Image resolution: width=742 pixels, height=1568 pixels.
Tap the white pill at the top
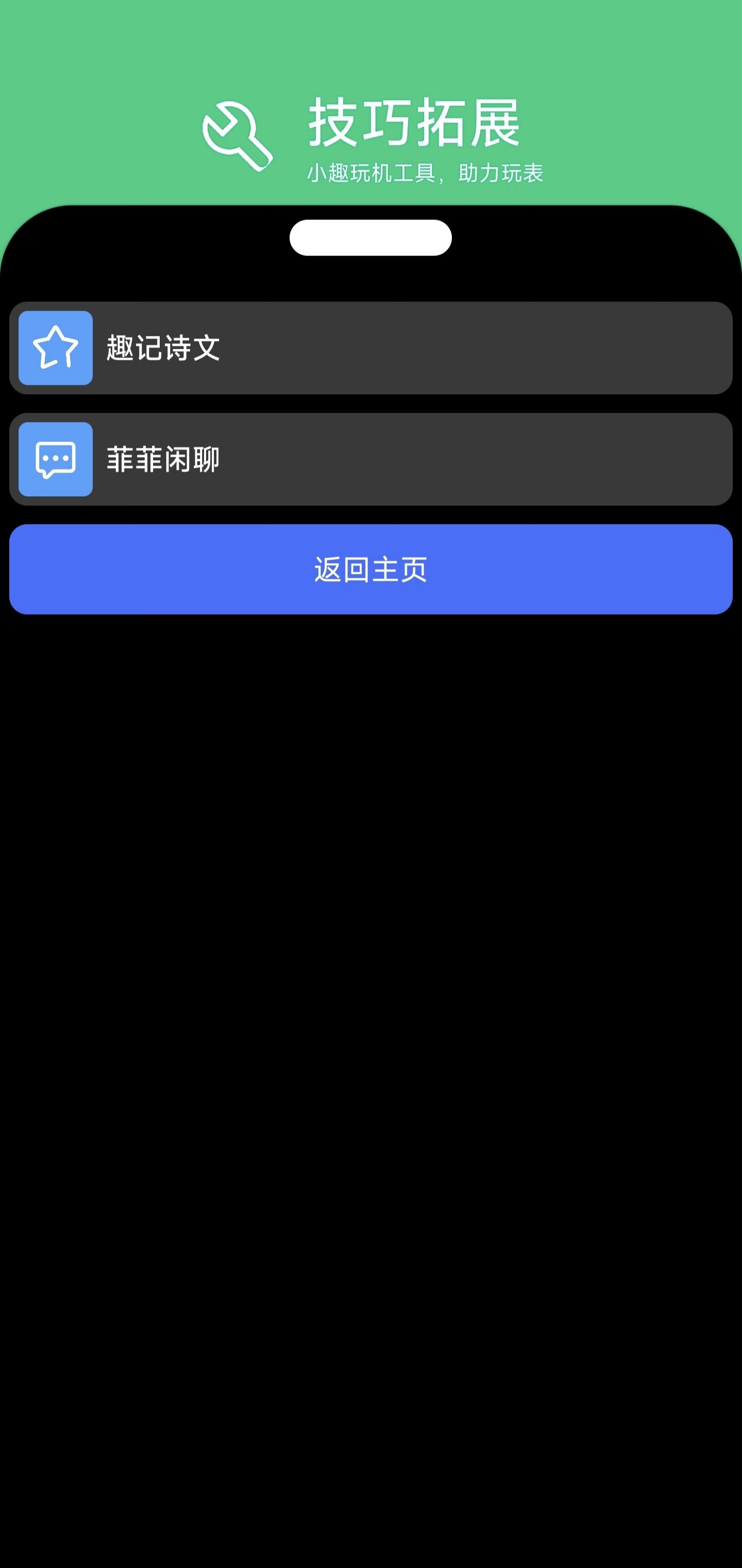tap(370, 239)
